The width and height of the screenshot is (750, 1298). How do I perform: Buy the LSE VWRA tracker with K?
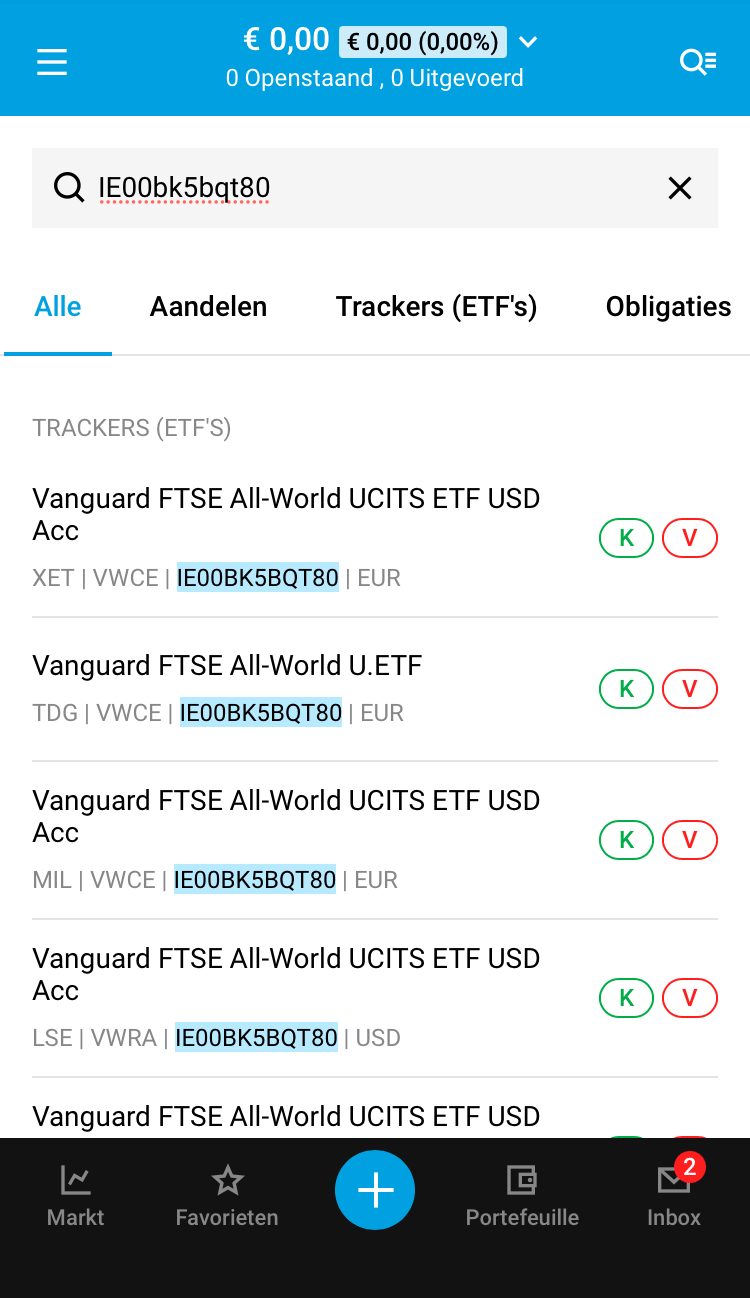click(x=626, y=997)
